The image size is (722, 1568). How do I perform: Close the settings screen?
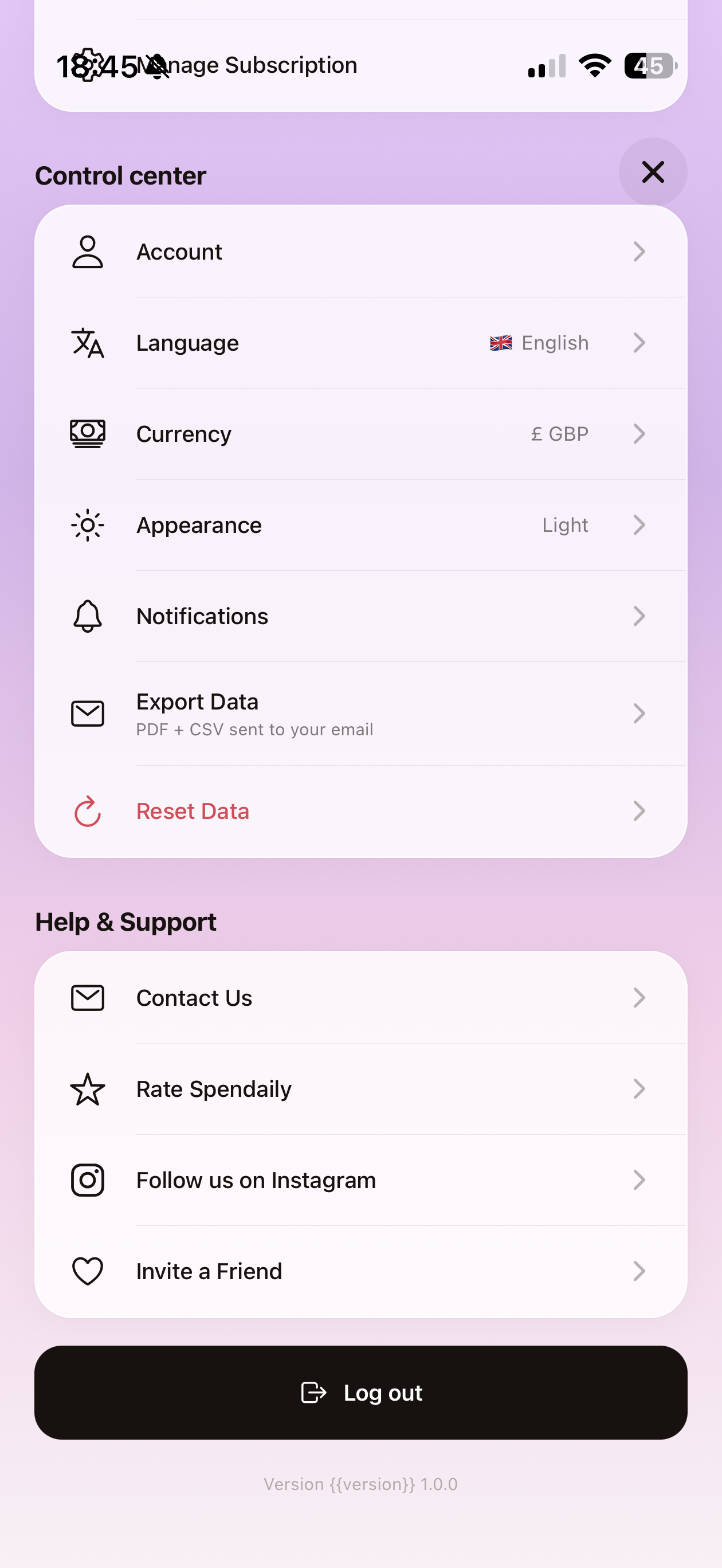[x=653, y=173]
